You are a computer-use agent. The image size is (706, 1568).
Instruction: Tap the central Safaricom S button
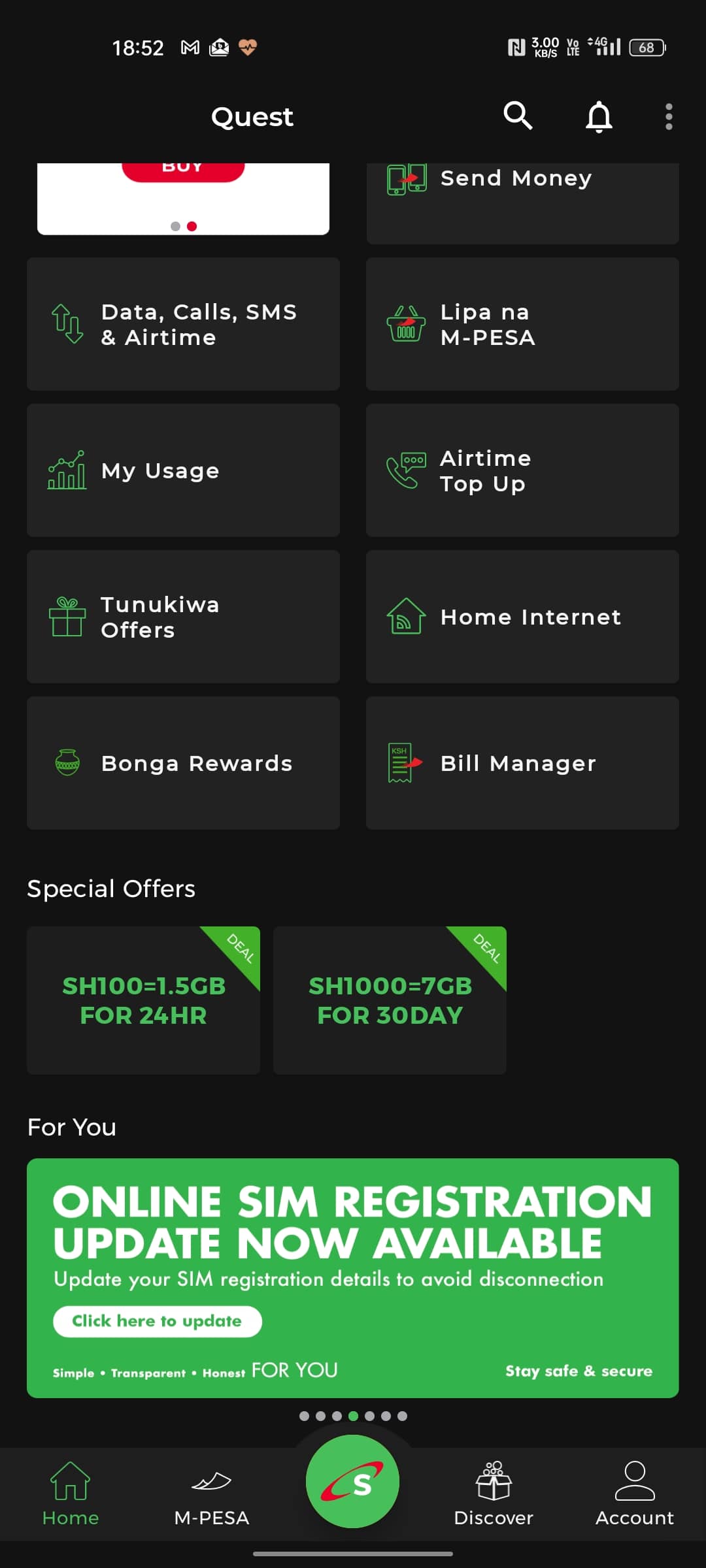(352, 1481)
